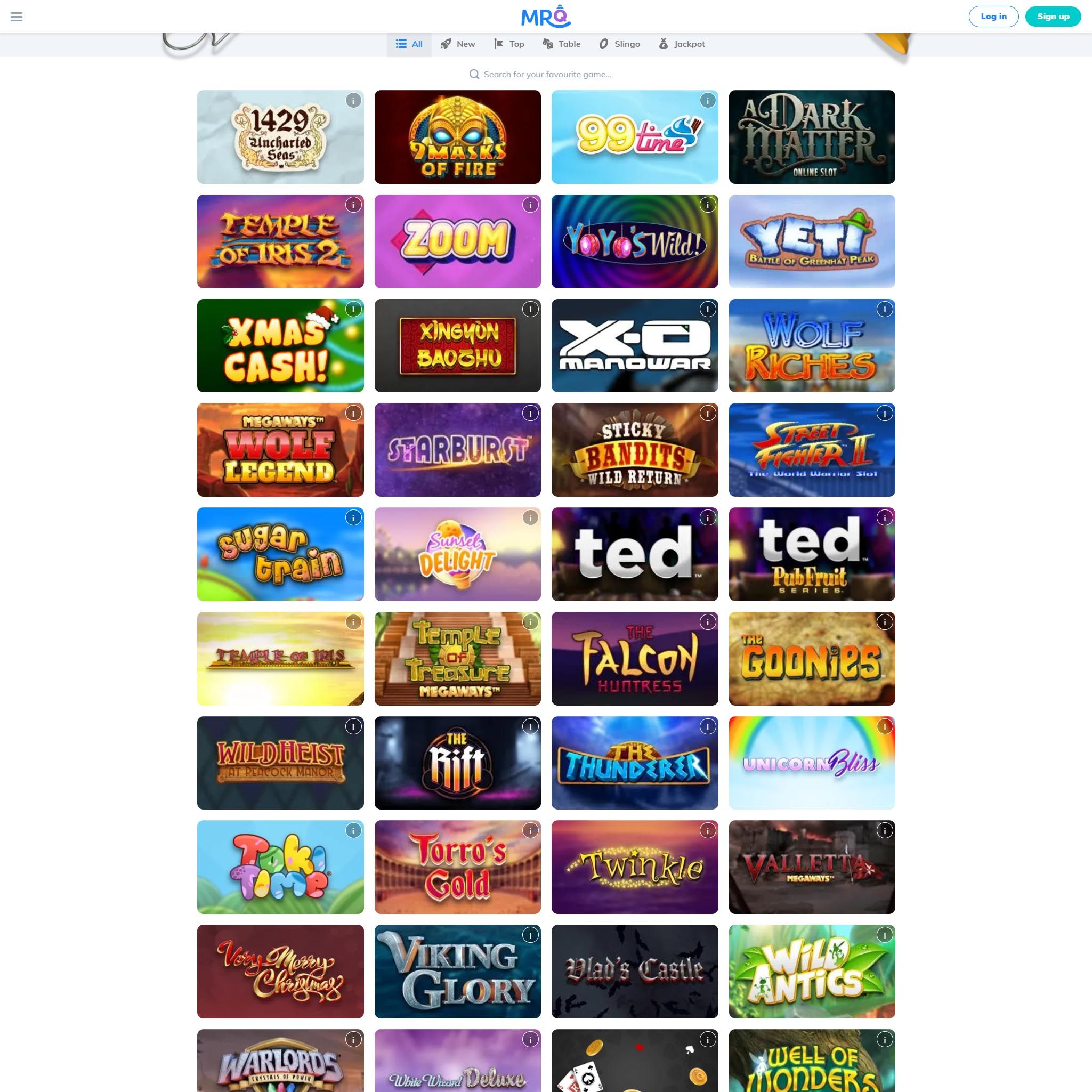Image resolution: width=1092 pixels, height=1092 pixels.
Task: Play Street Fighter II slot
Action: tap(812, 450)
